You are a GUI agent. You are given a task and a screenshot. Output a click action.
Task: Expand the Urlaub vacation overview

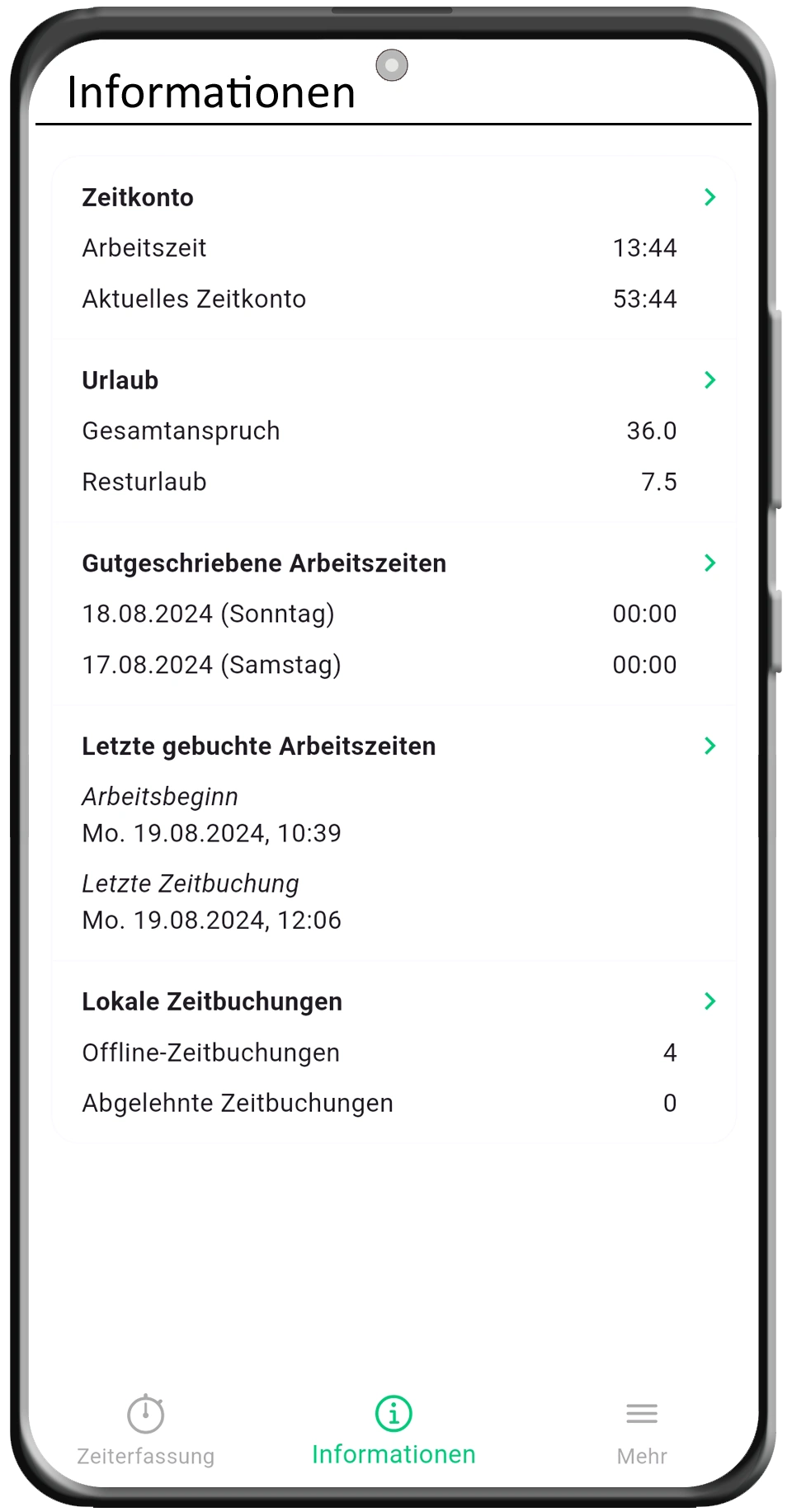pos(709,380)
